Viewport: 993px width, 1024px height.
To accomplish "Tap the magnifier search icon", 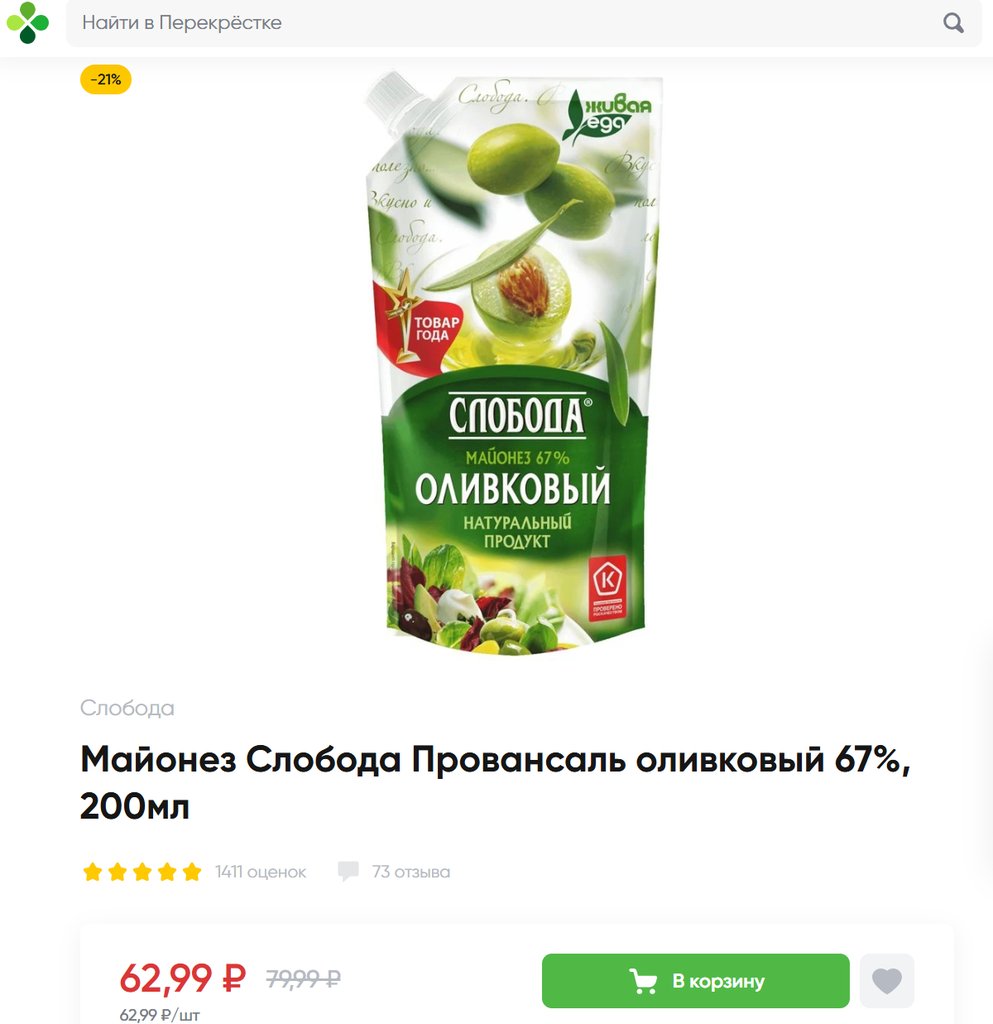I will pos(953,22).
